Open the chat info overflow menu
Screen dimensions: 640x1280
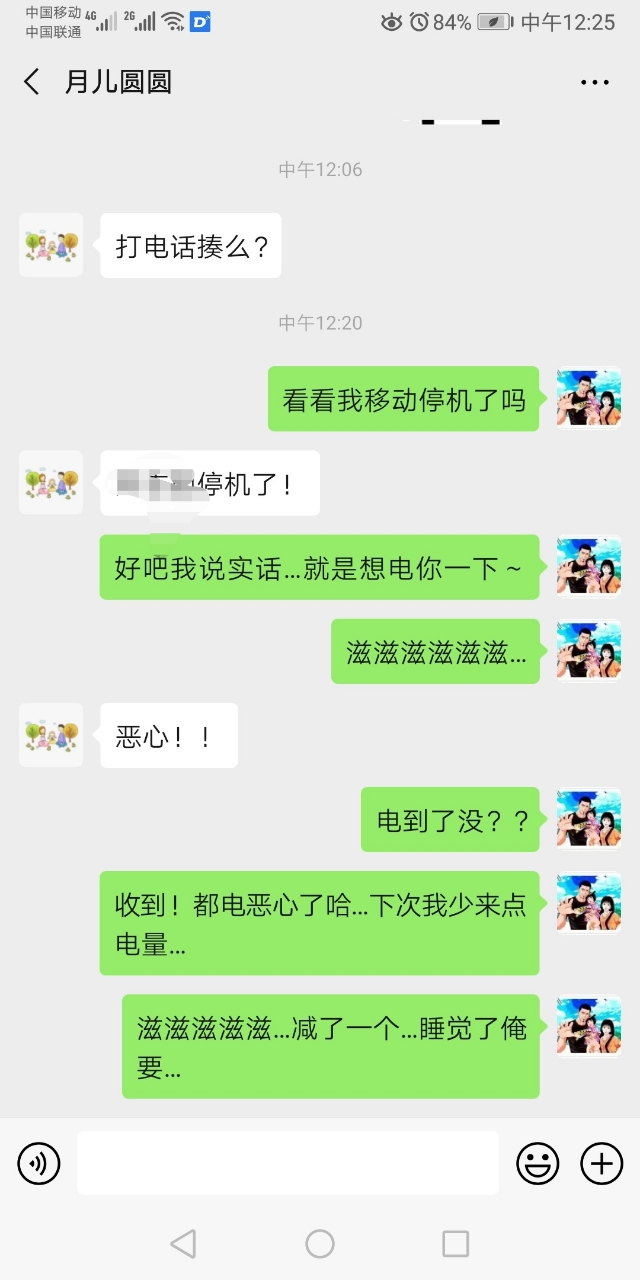click(x=594, y=83)
